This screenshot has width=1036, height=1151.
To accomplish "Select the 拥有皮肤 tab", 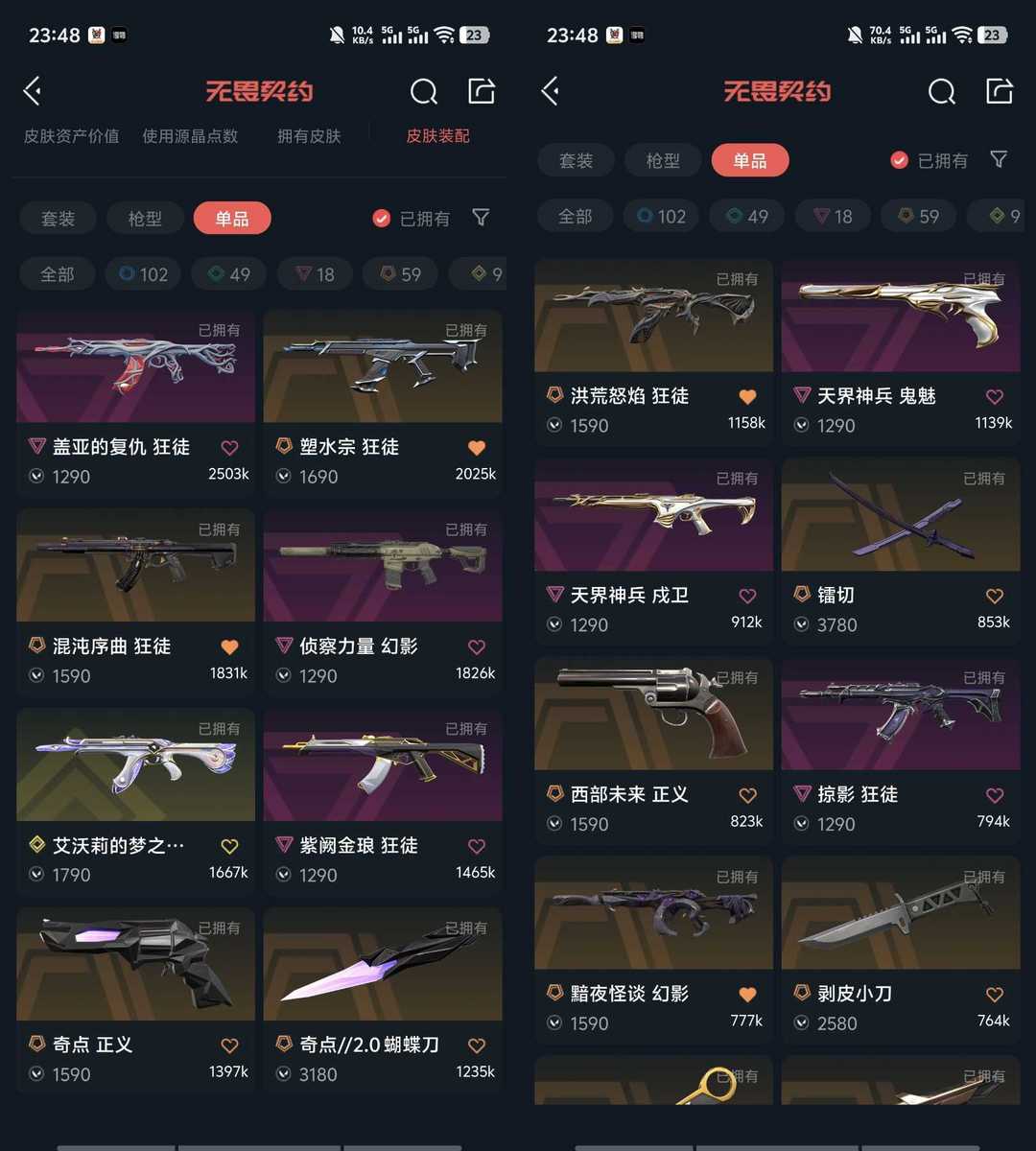I will [x=309, y=136].
